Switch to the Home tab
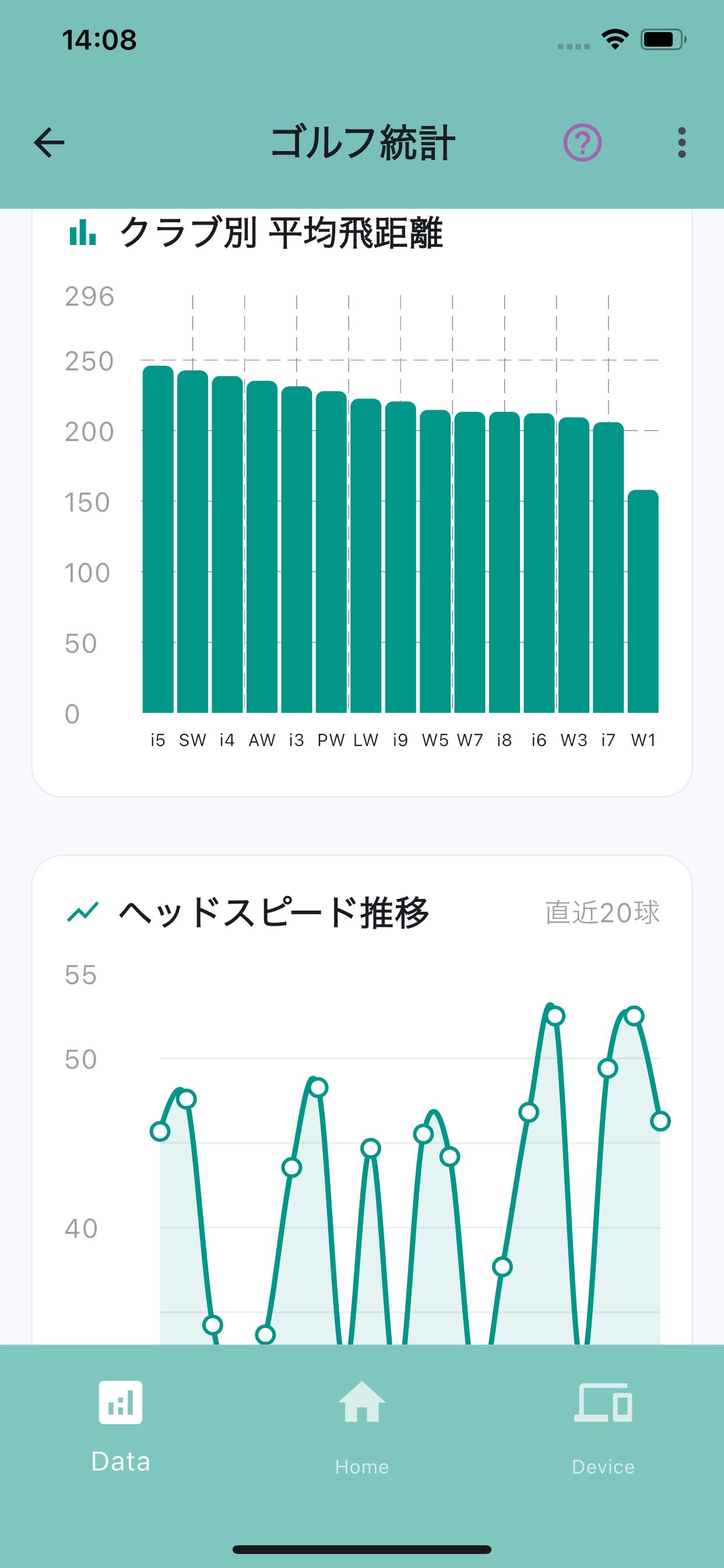Image resolution: width=724 pixels, height=1568 pixels. (x=362, y=1427)
